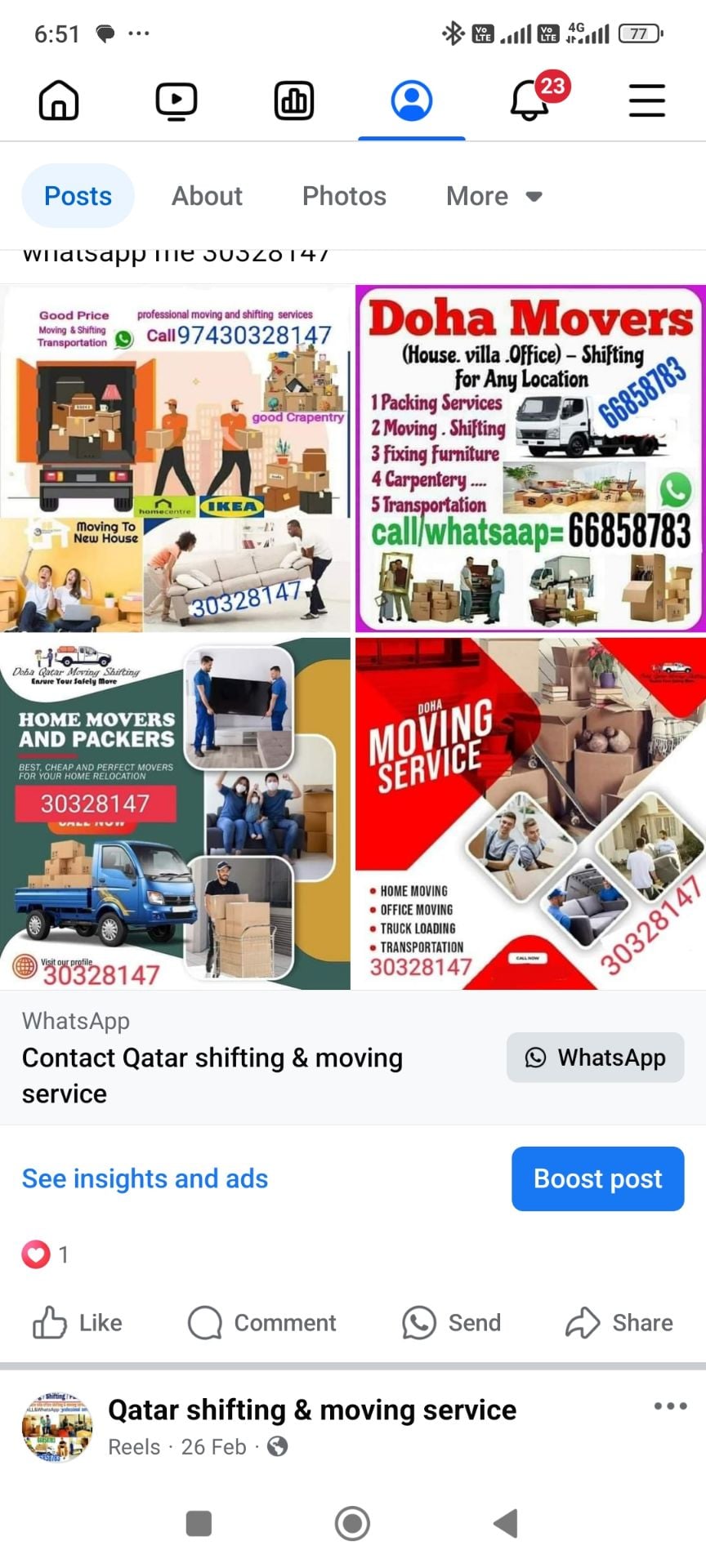
Task: Open the Doha Movers photo tile
Action: [530, 458]
